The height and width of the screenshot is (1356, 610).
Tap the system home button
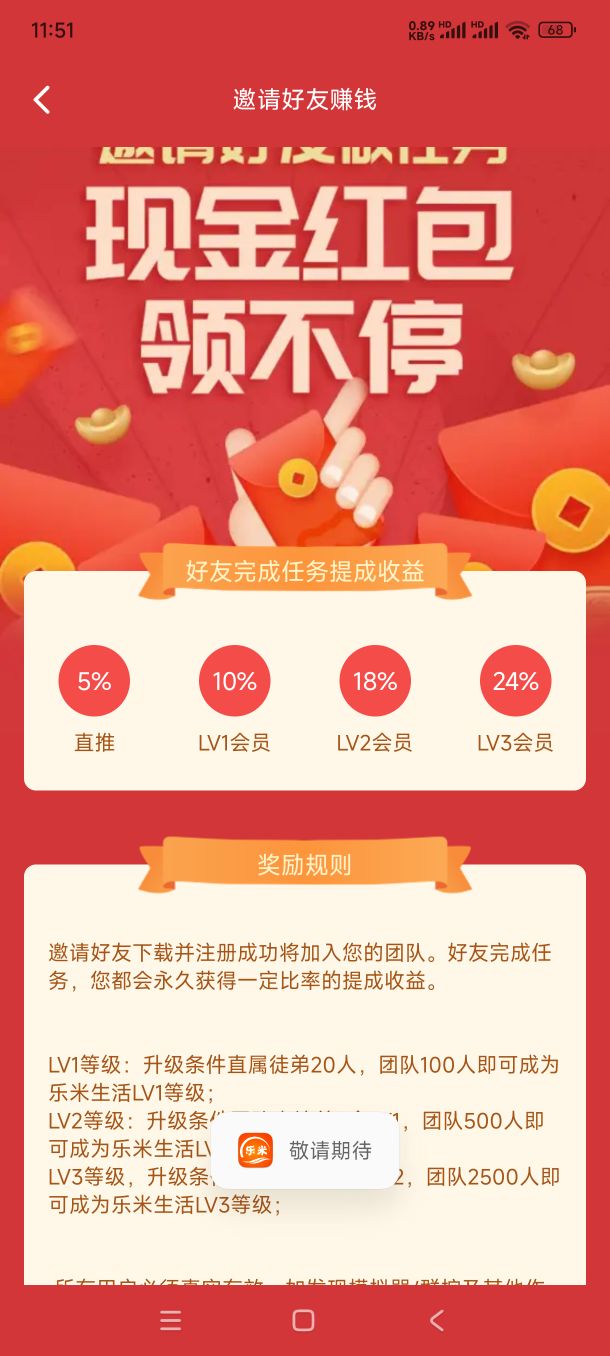(304, 1320)
